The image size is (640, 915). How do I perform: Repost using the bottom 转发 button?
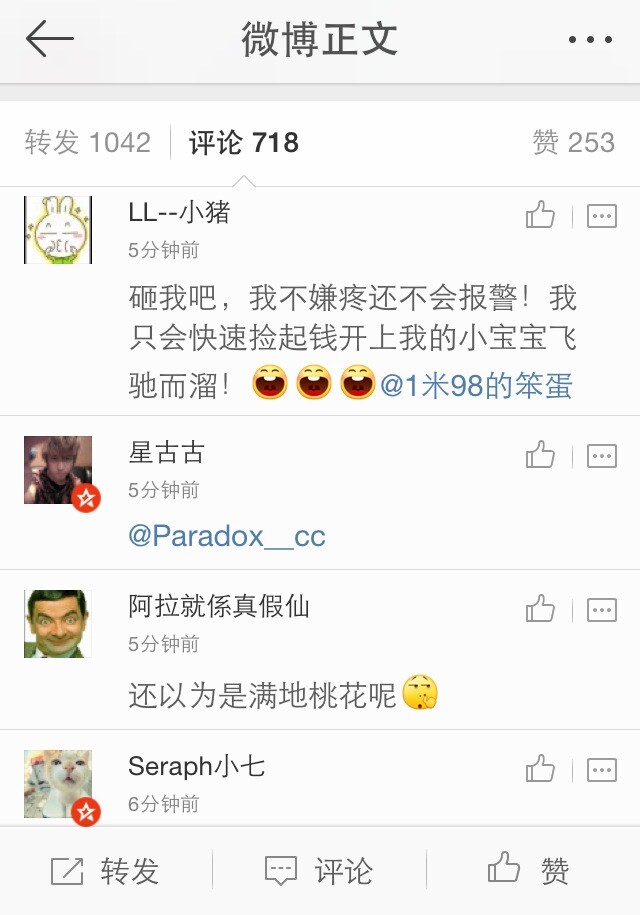pyautogui.click(x=105, y=871)
